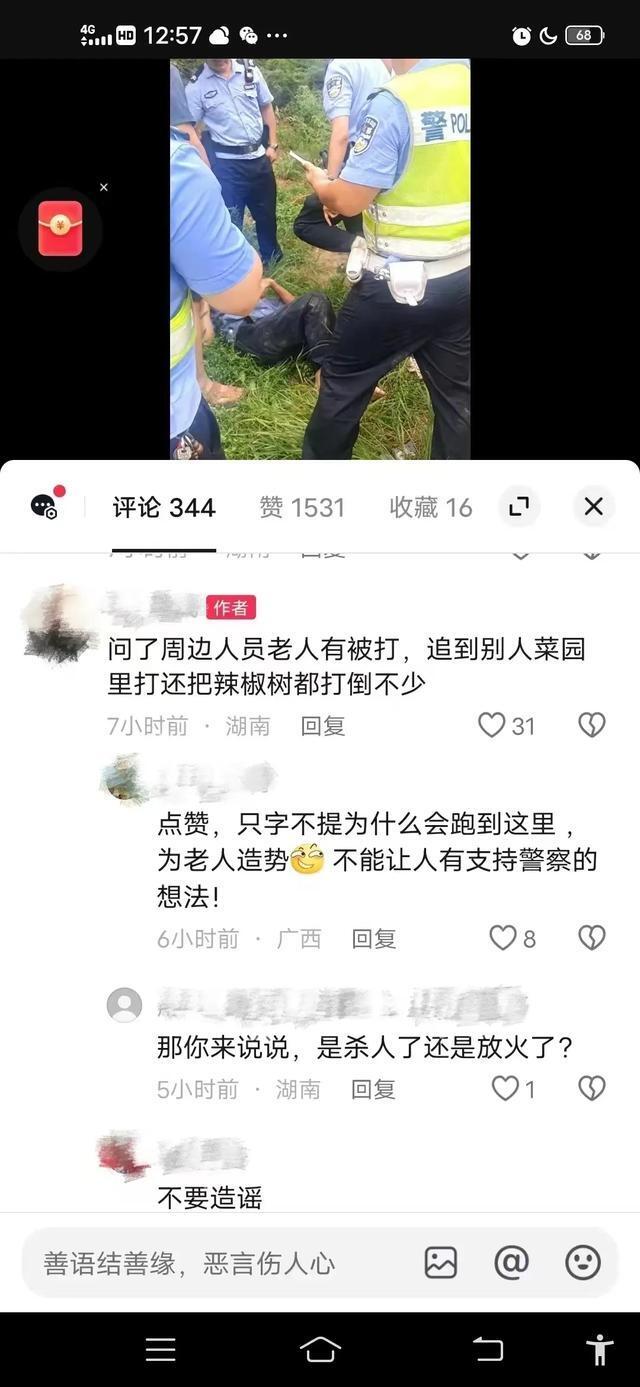
Task: Reply to the 广西 comment from 6小时前
Action: [x=374, y=939]
